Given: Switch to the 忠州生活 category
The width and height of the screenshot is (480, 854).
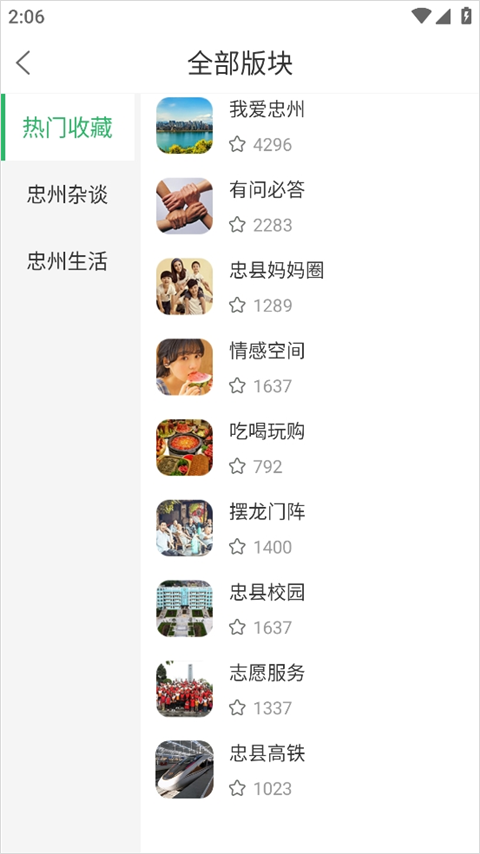Looking at the screenshot, I should point(68,261).
